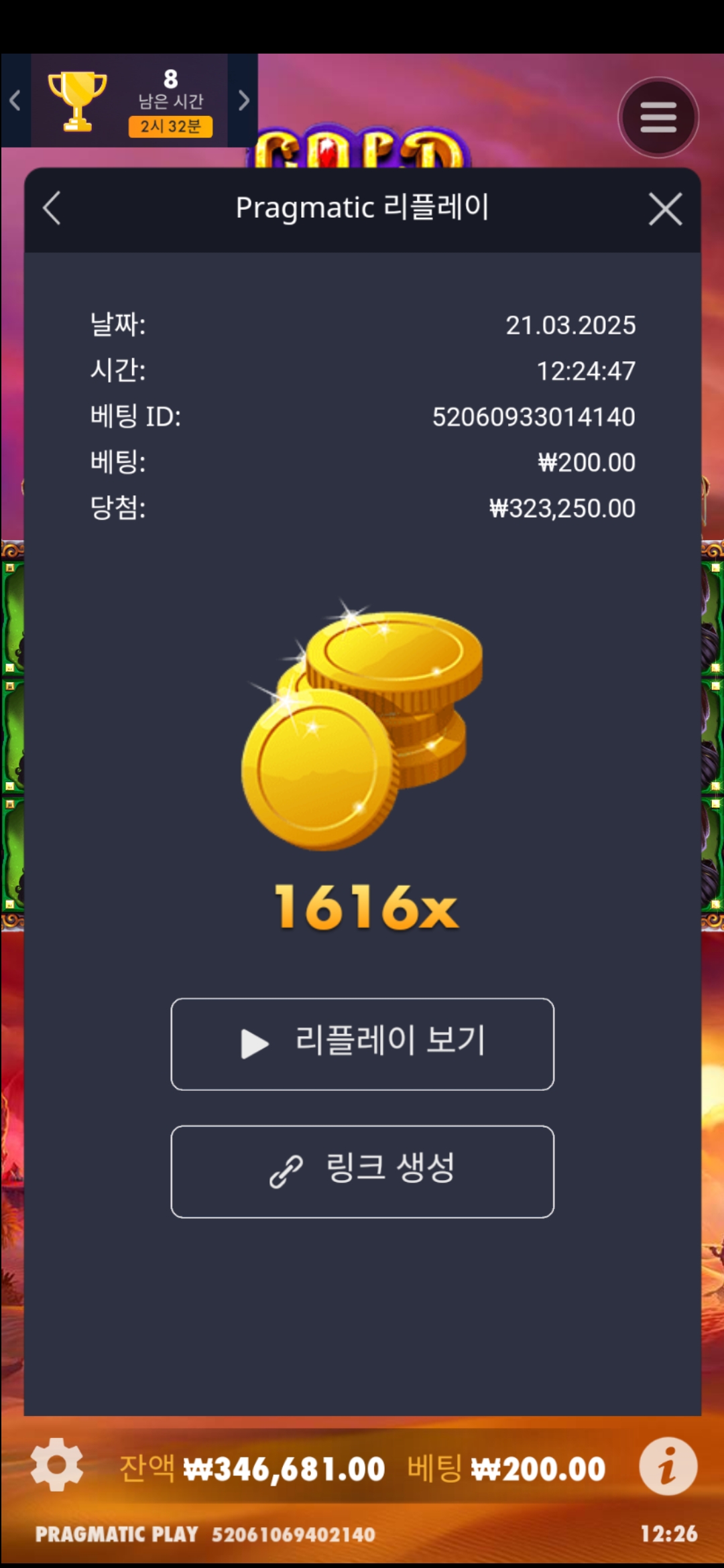Show the previous tournament banner
This screenshot has height=1568, width=724.
15,101
